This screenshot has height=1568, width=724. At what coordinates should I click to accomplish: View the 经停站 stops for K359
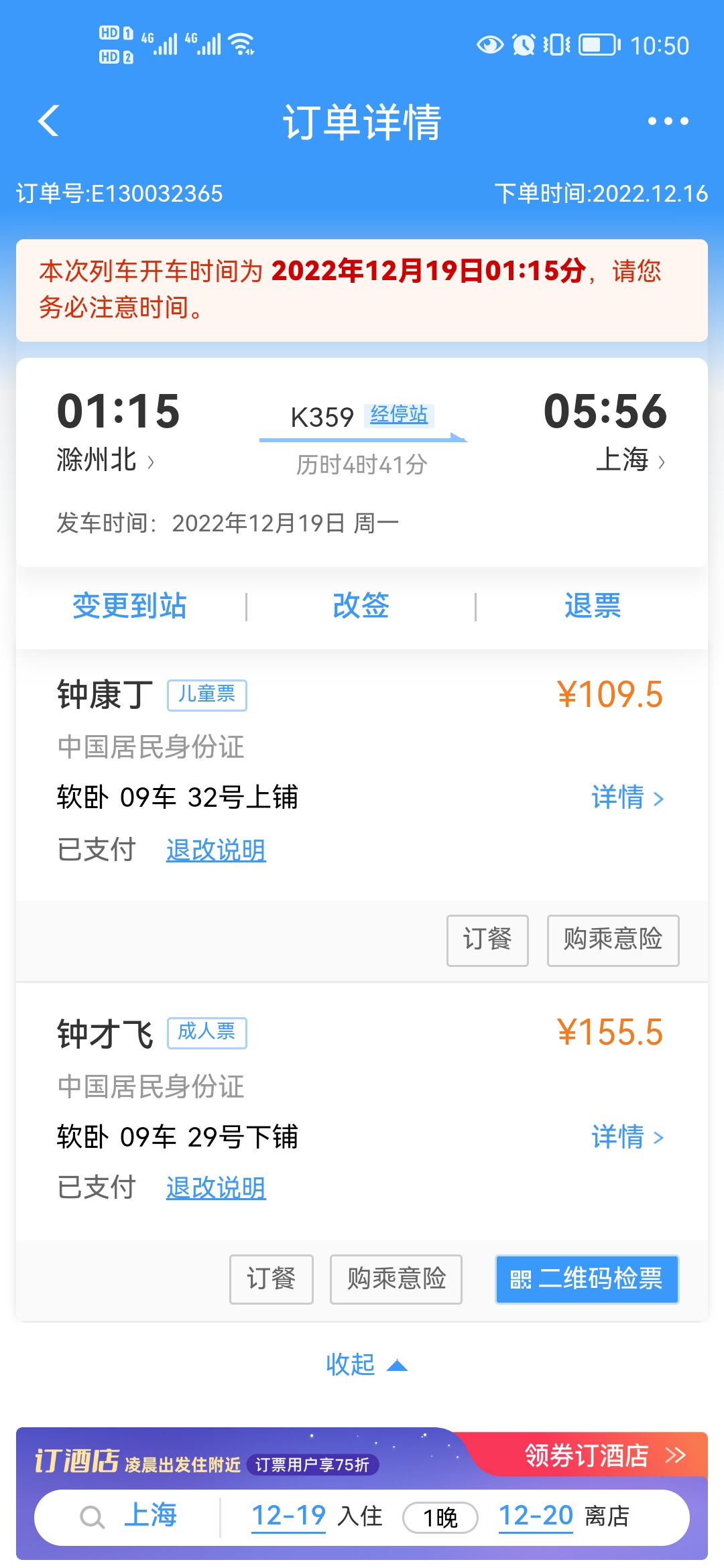[x=399, y=415]
